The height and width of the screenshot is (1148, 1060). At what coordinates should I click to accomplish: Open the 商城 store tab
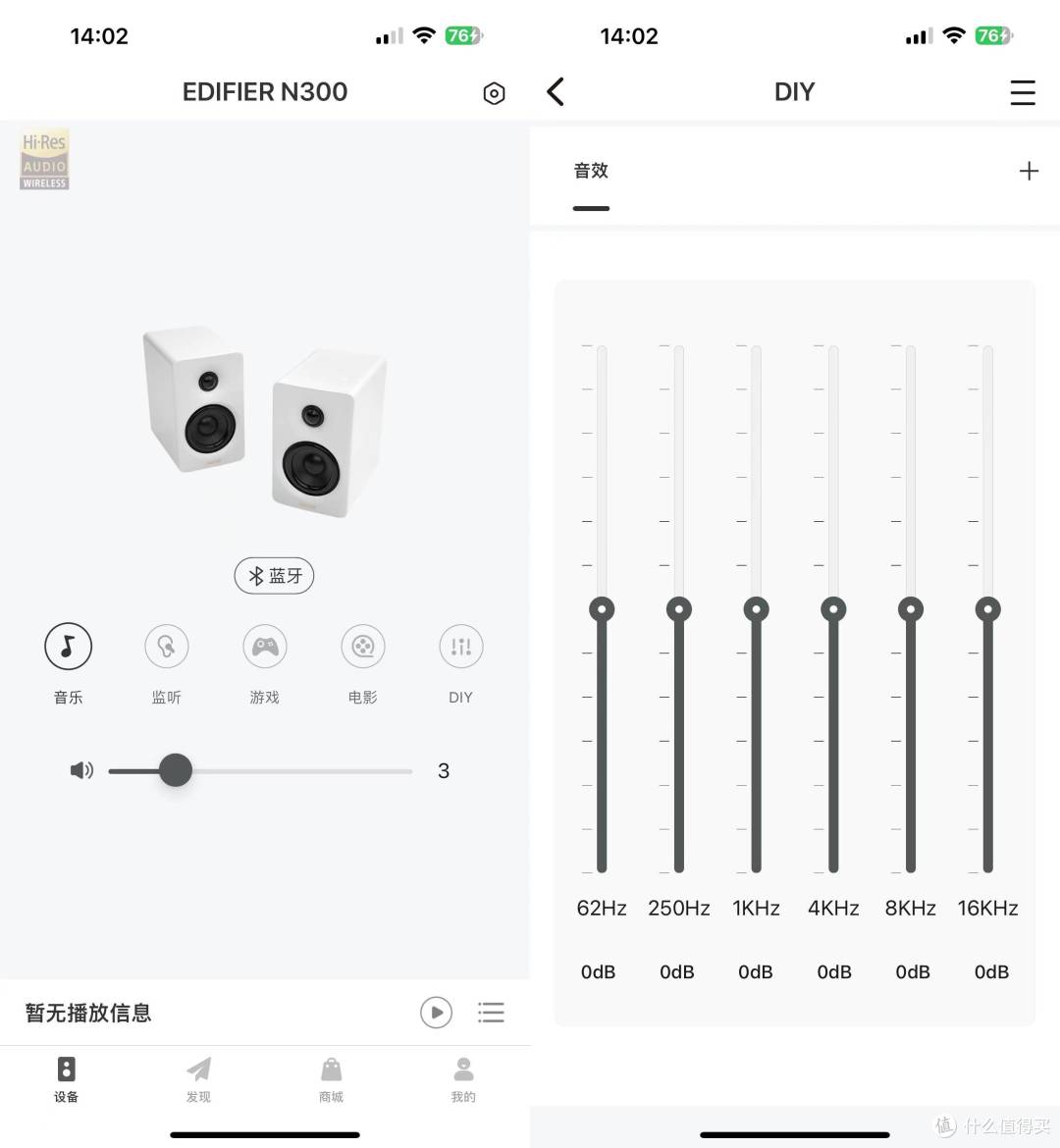(331, 1078)
